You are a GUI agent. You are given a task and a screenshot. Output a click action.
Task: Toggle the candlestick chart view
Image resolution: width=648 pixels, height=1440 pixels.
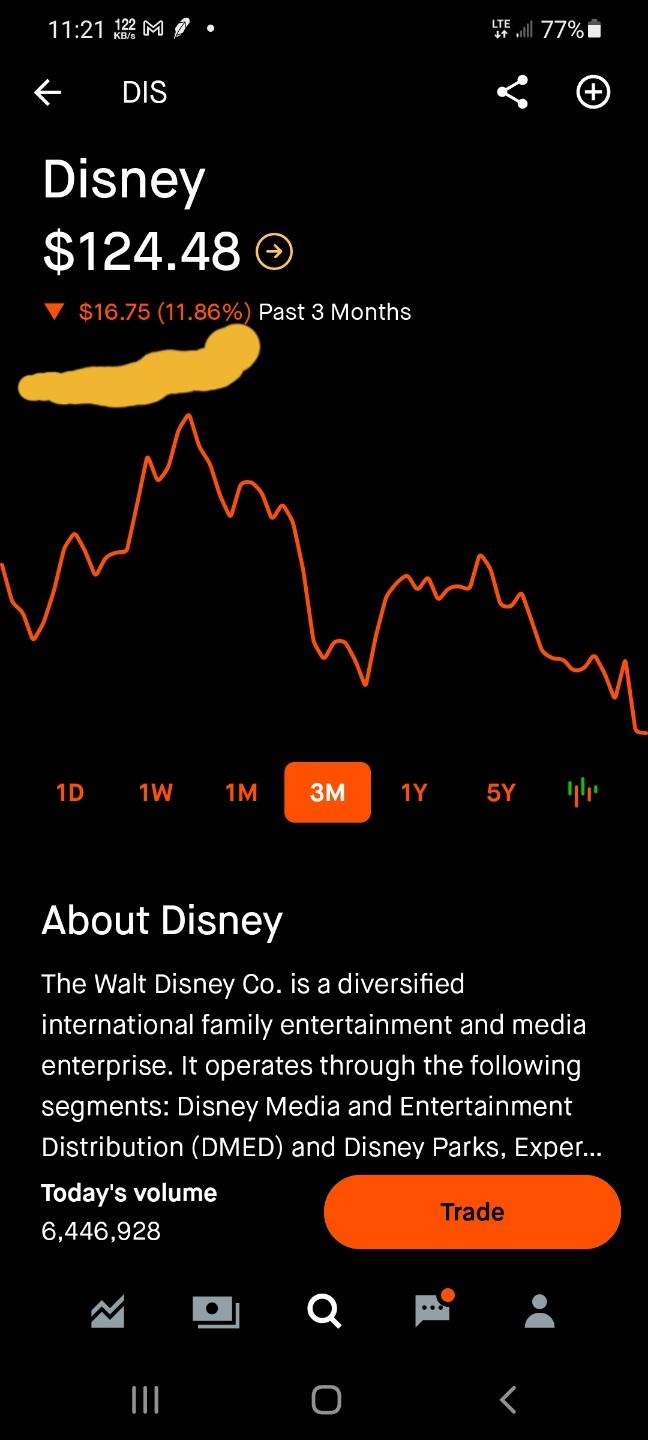[583, 792]
